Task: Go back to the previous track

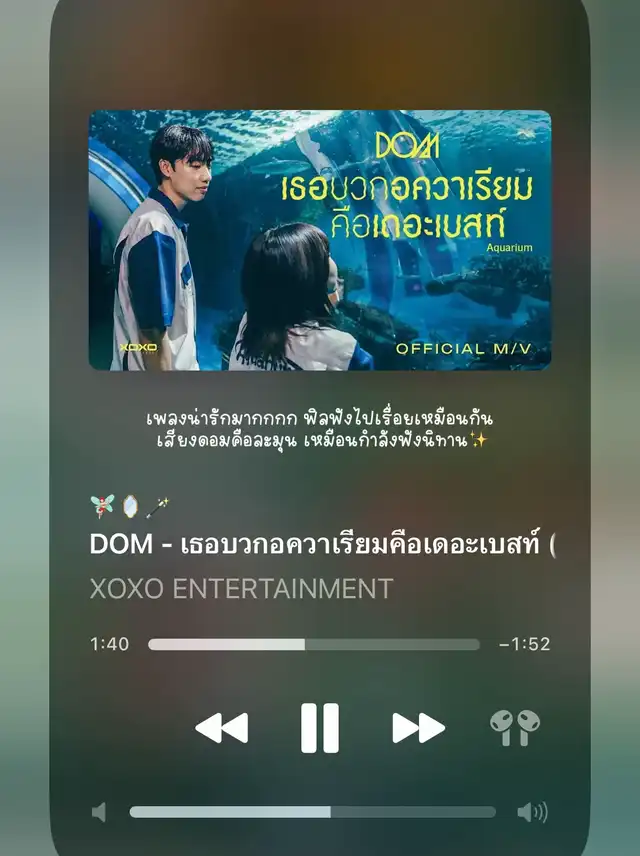Action: (221, 727)
